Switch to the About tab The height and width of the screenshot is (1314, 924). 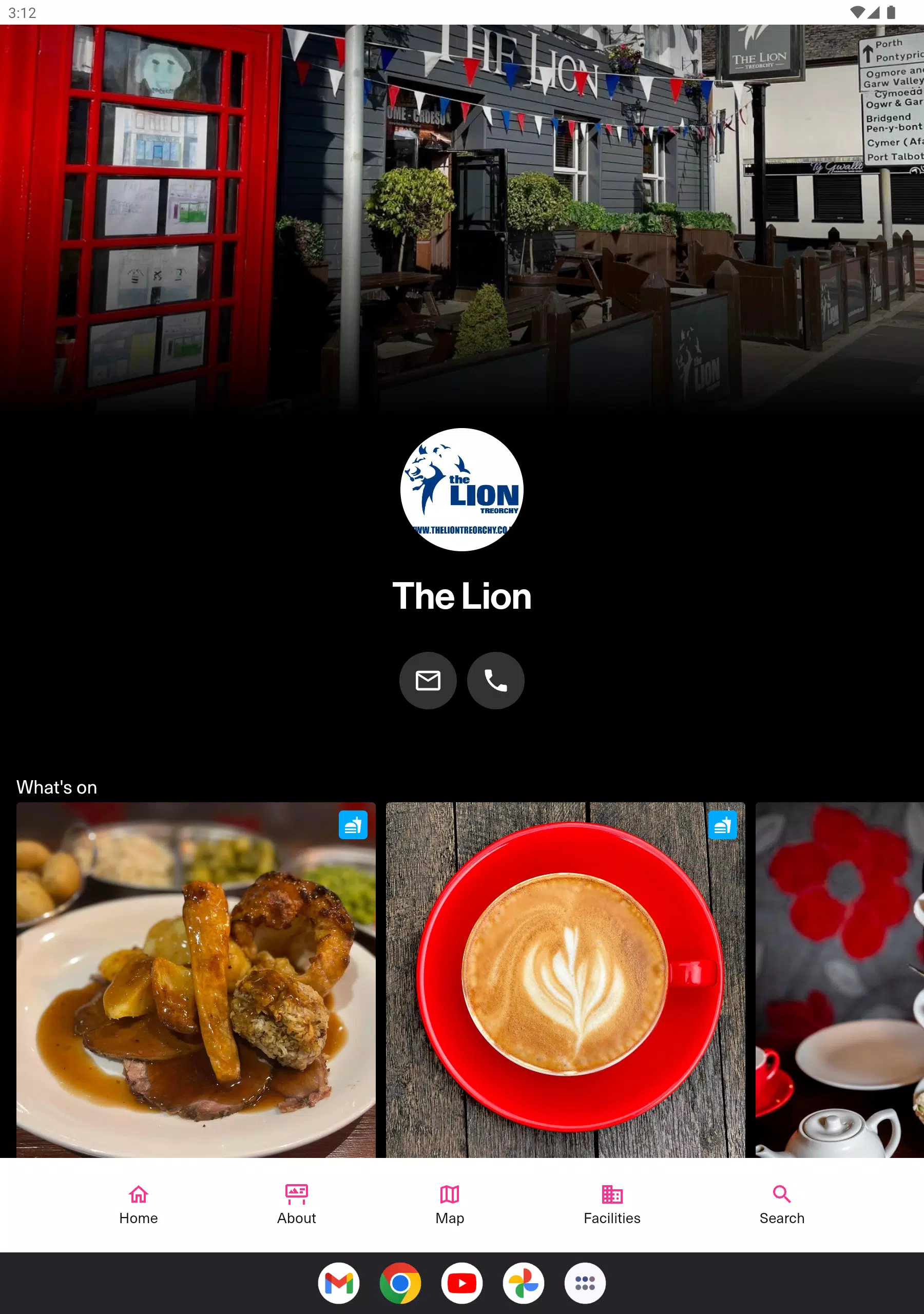(297, 1205)
